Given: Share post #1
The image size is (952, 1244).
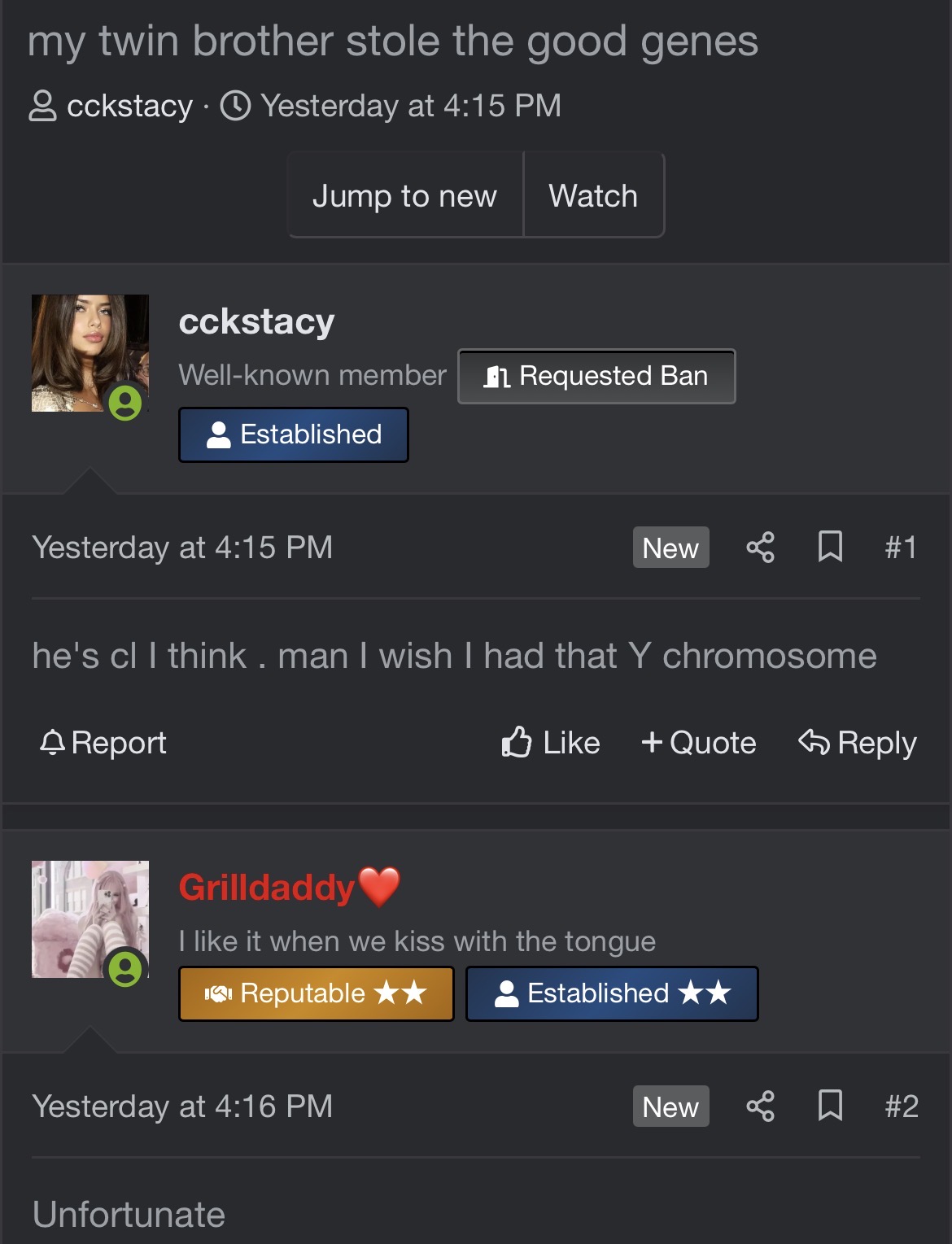Looking at the screenshot, I should point(760,548).
